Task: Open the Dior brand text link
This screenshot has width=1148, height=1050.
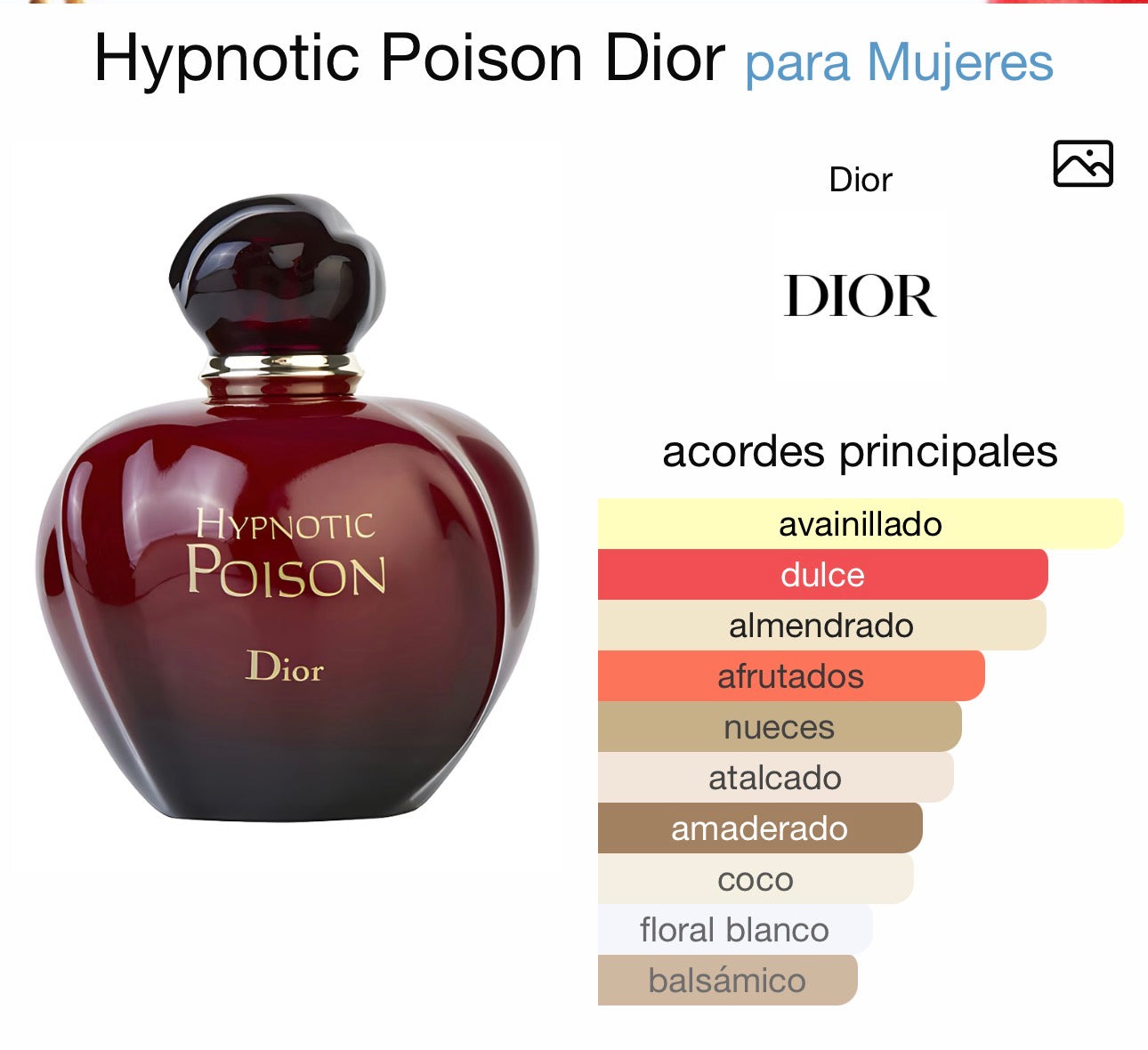Action: (x=860, y=180)
